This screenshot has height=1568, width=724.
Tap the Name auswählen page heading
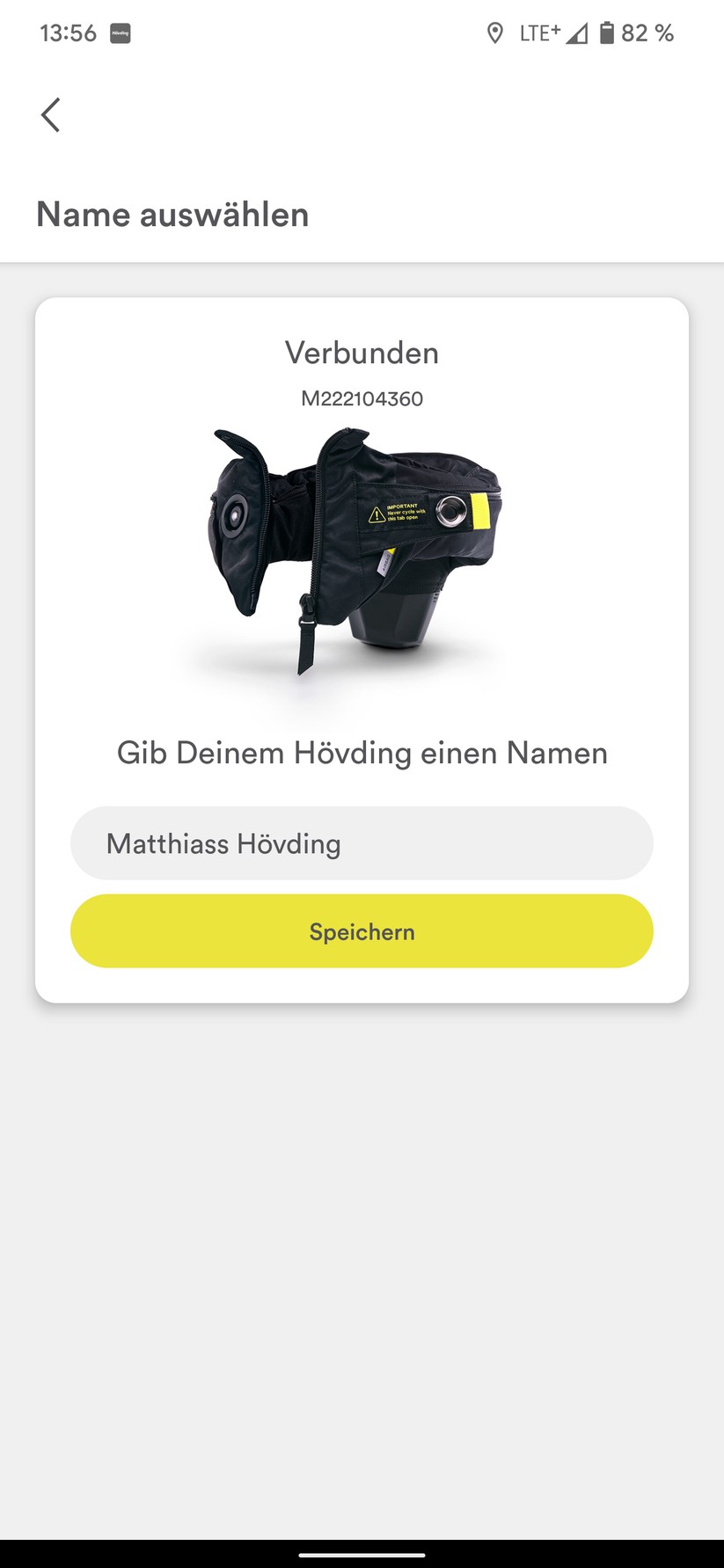172,214
